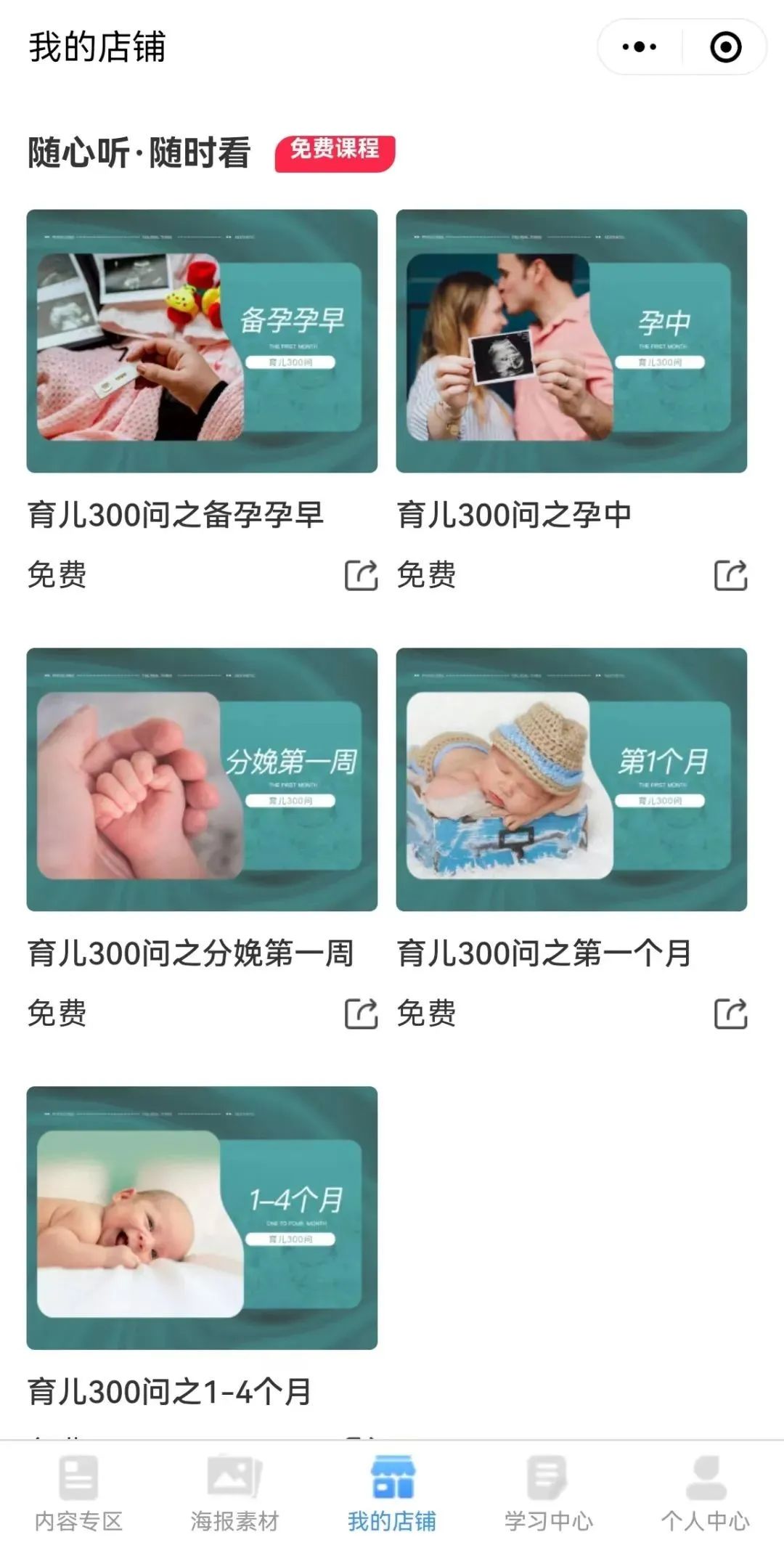This screenshot has width=784, height=1548.
Task: Open course 育儿300问之分娩第一周
Action: (202, 779)
